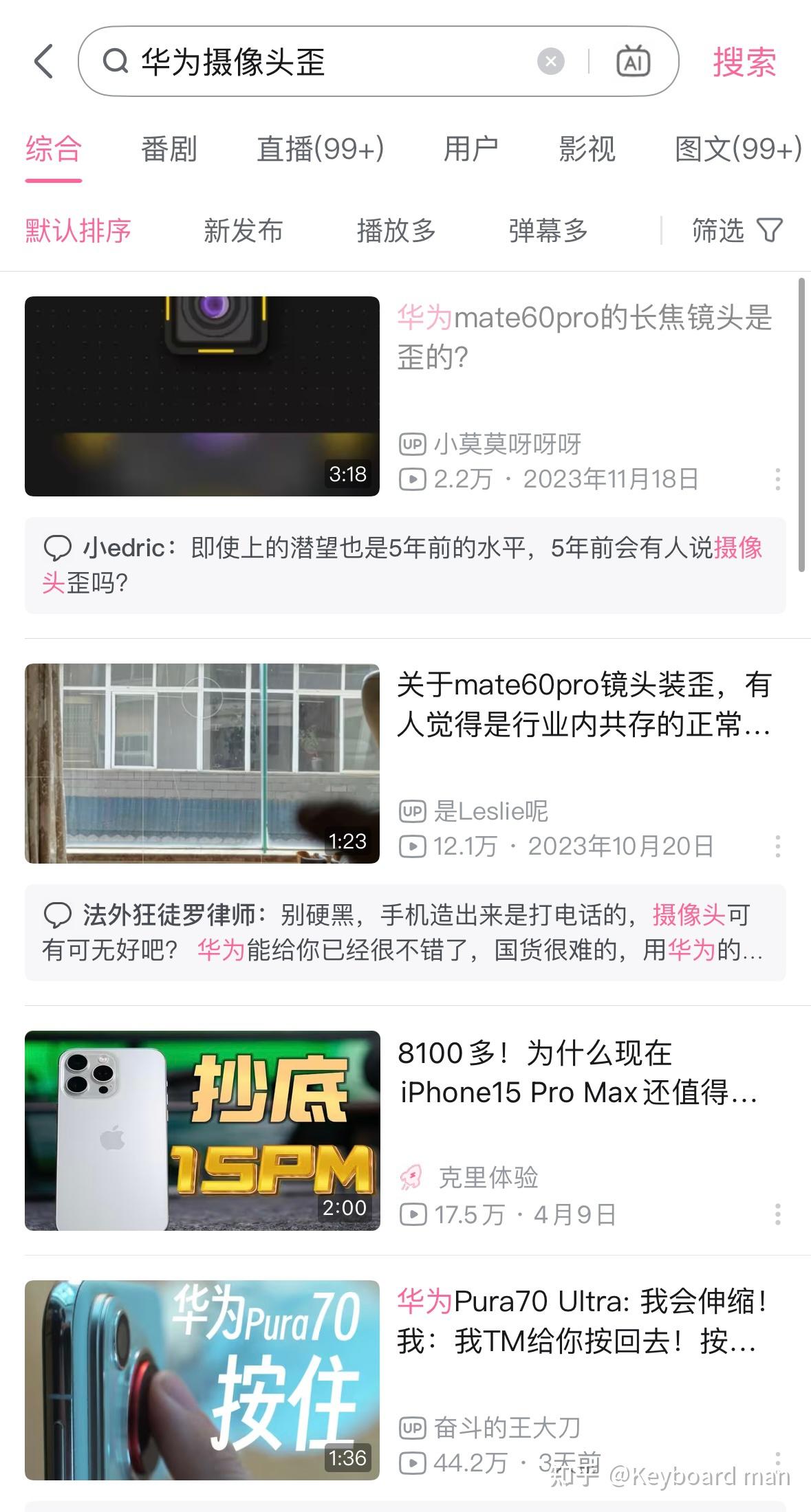Switch to the 直播(99+) tab
Viewport: 811px width, 1512px height.
320,149
